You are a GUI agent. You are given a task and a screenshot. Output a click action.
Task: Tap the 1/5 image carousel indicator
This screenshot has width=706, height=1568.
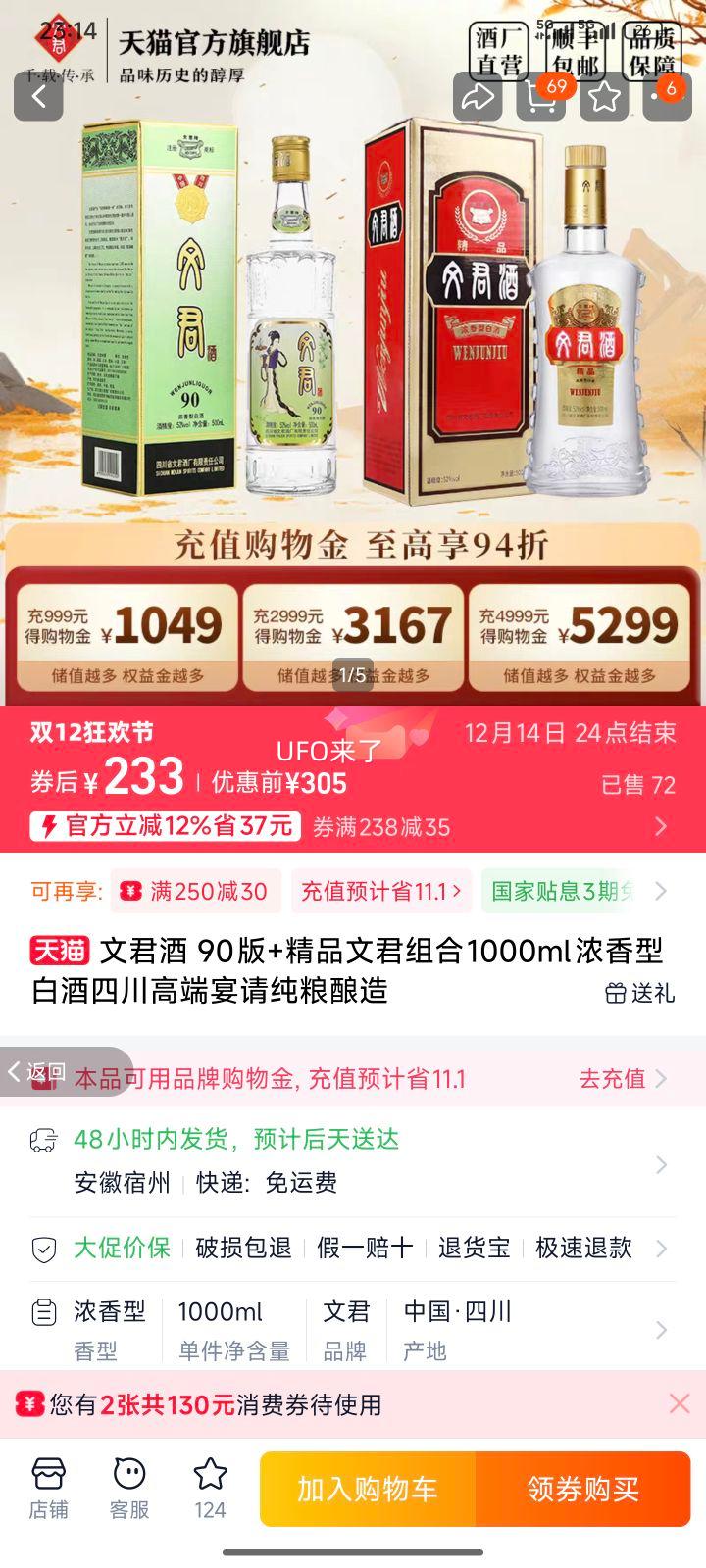click(x=353, y=673)
